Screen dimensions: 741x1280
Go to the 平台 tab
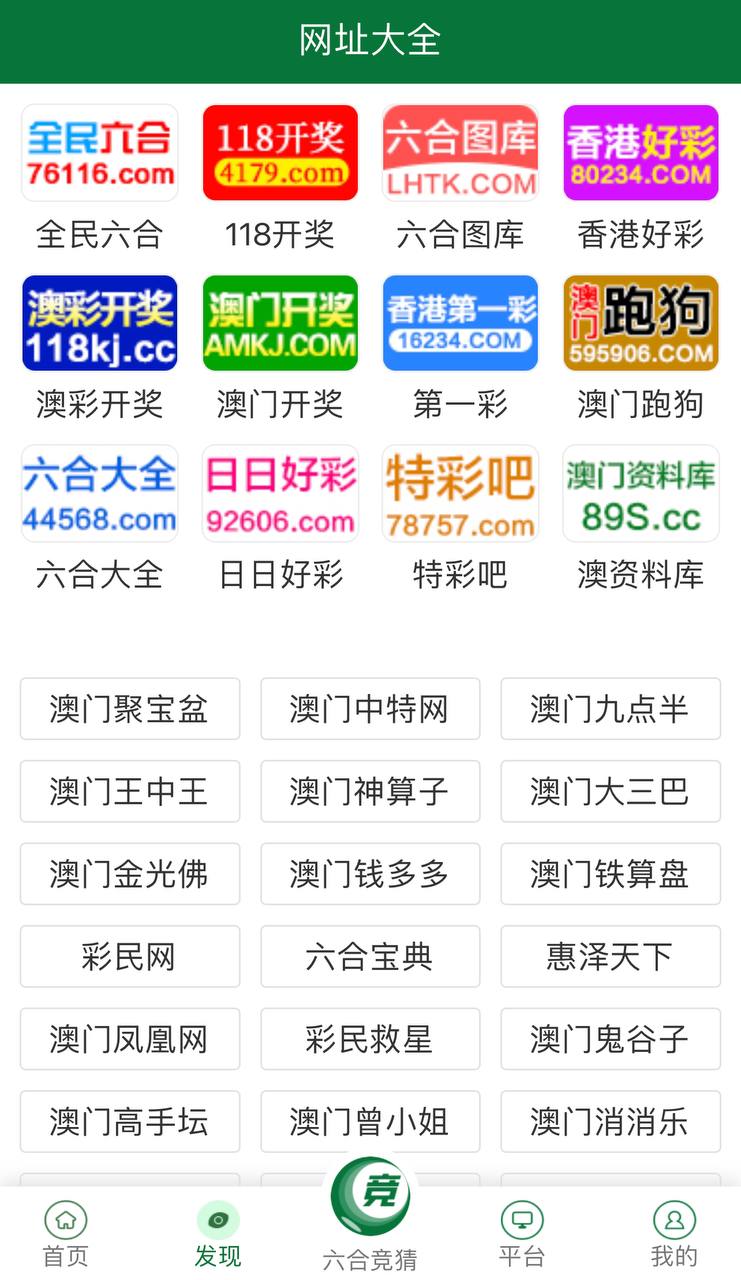pyautogui.click(x=521, y=1234)
